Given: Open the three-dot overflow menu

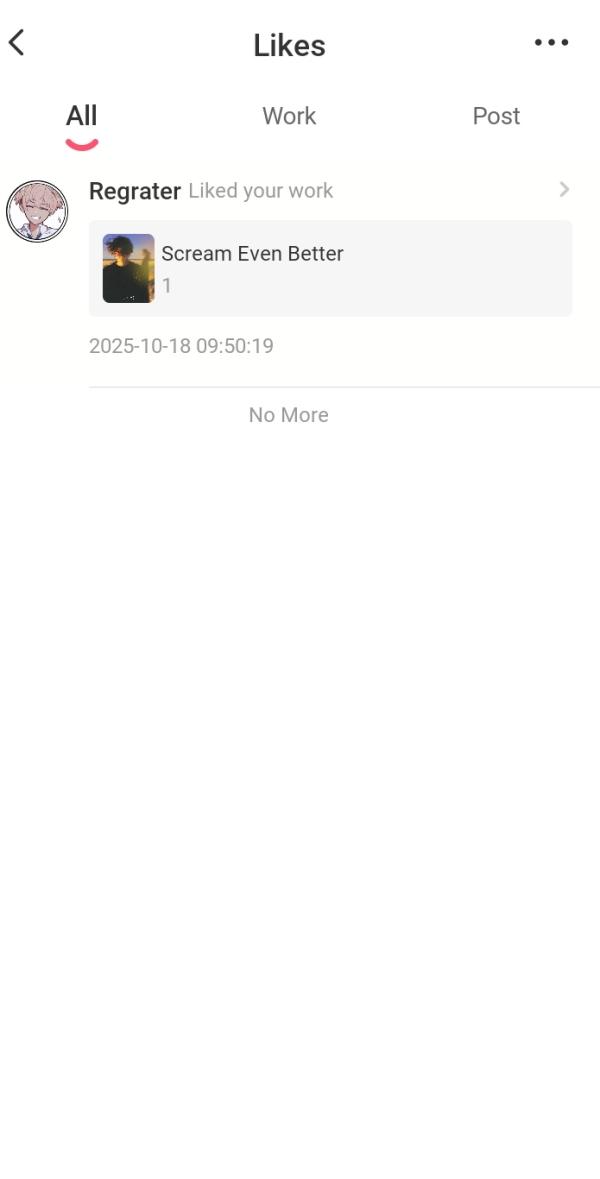Looking at the screenshot, I should [x=551, y=42].
